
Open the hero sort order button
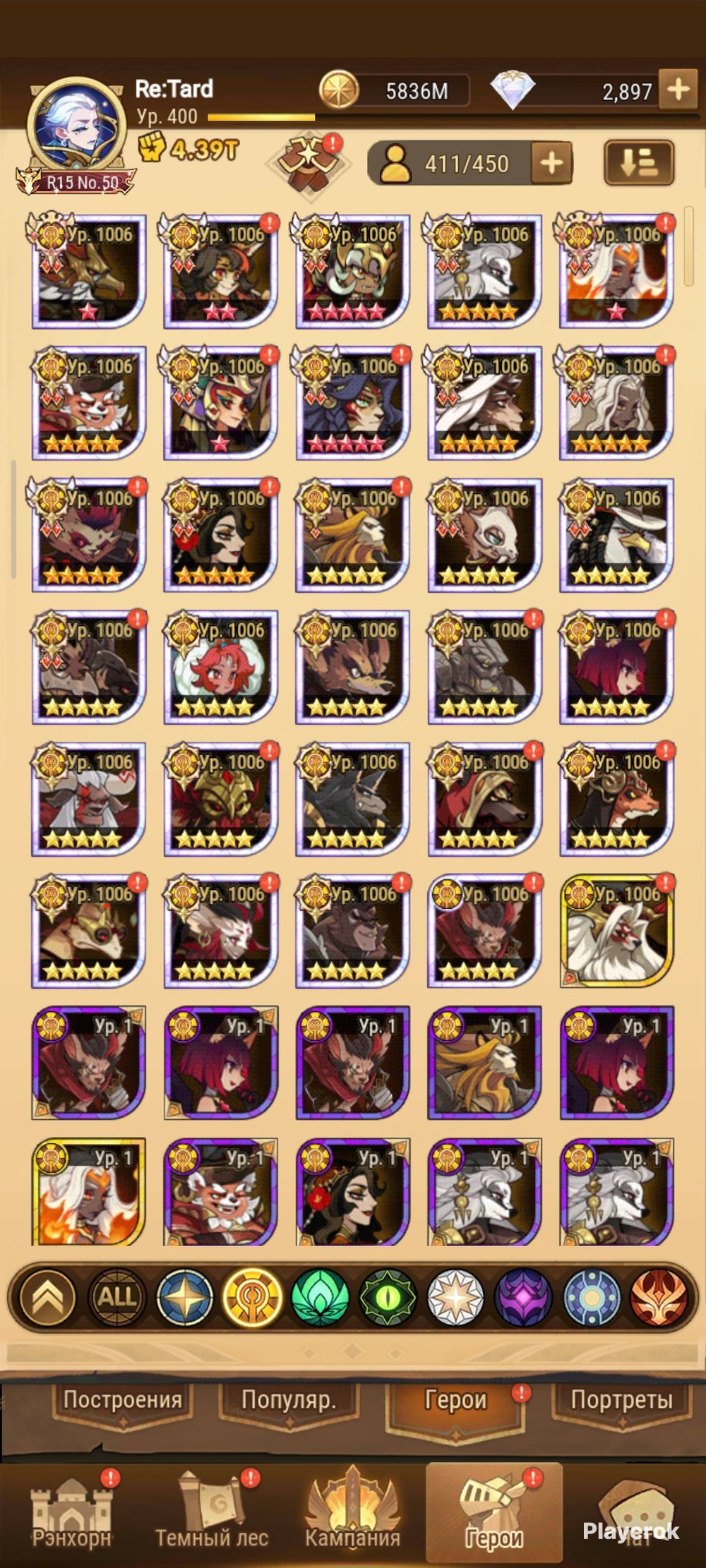(639, 163)
